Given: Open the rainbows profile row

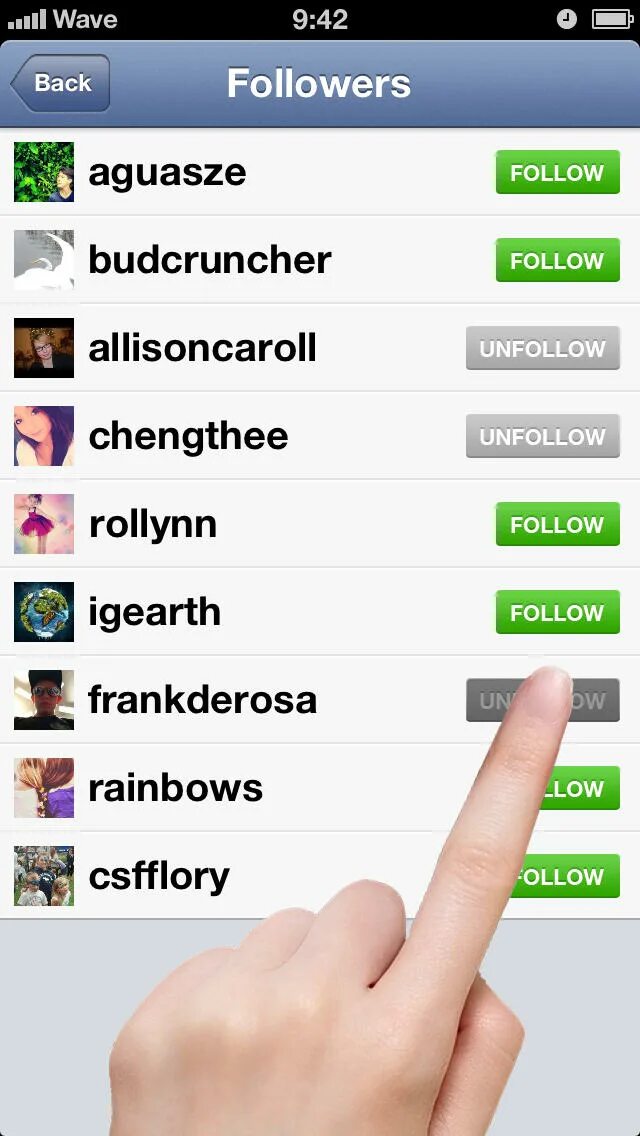Looking at the screenshot, I should tap(320, 788).
